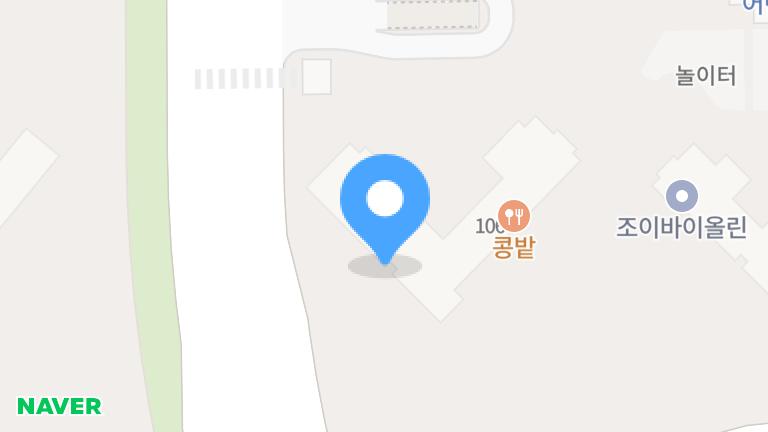Screen dimensions: 768x432
Task: Open the 콩밭 restaurant place marker
Action: (514, 216)
